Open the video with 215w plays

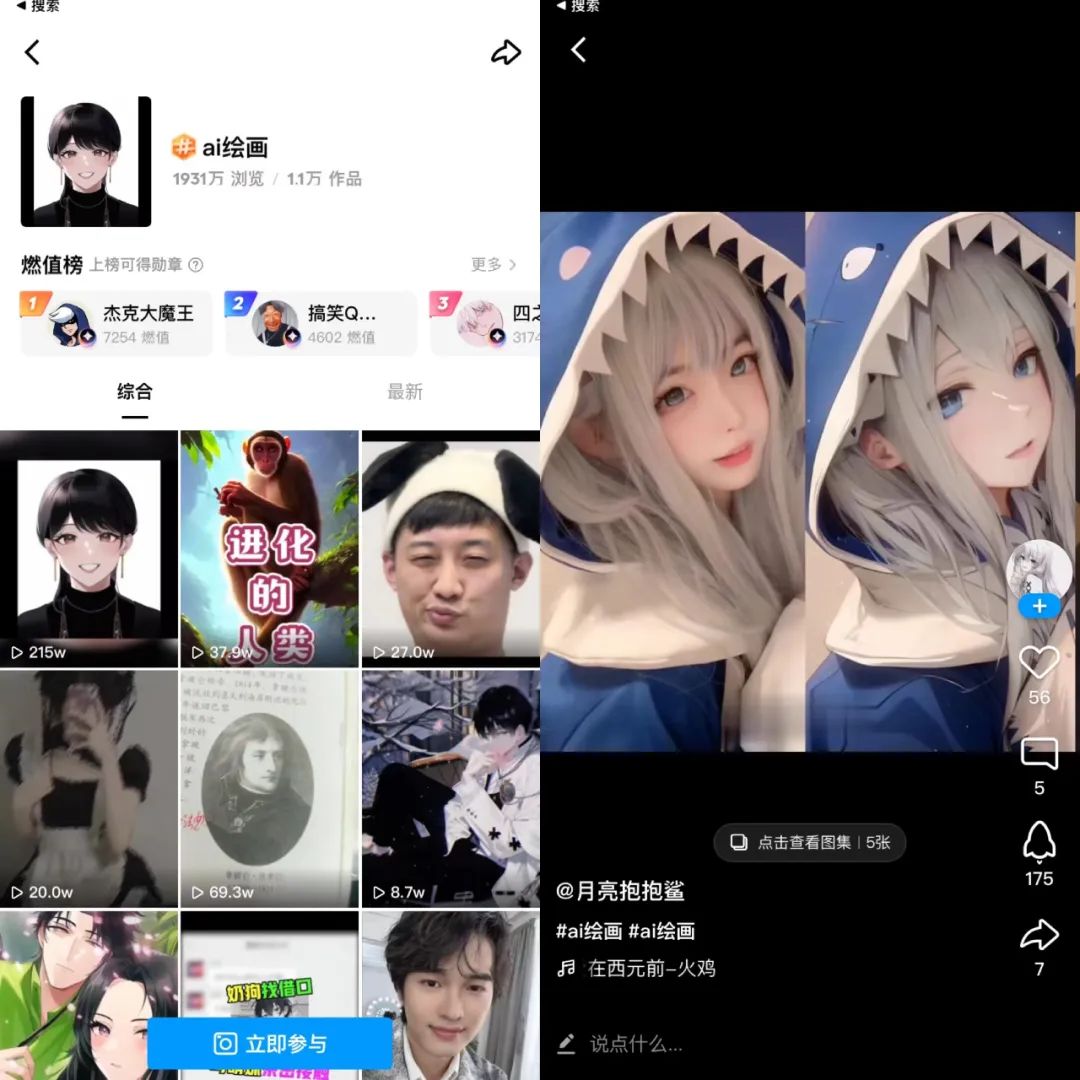(x=88, y=548)
